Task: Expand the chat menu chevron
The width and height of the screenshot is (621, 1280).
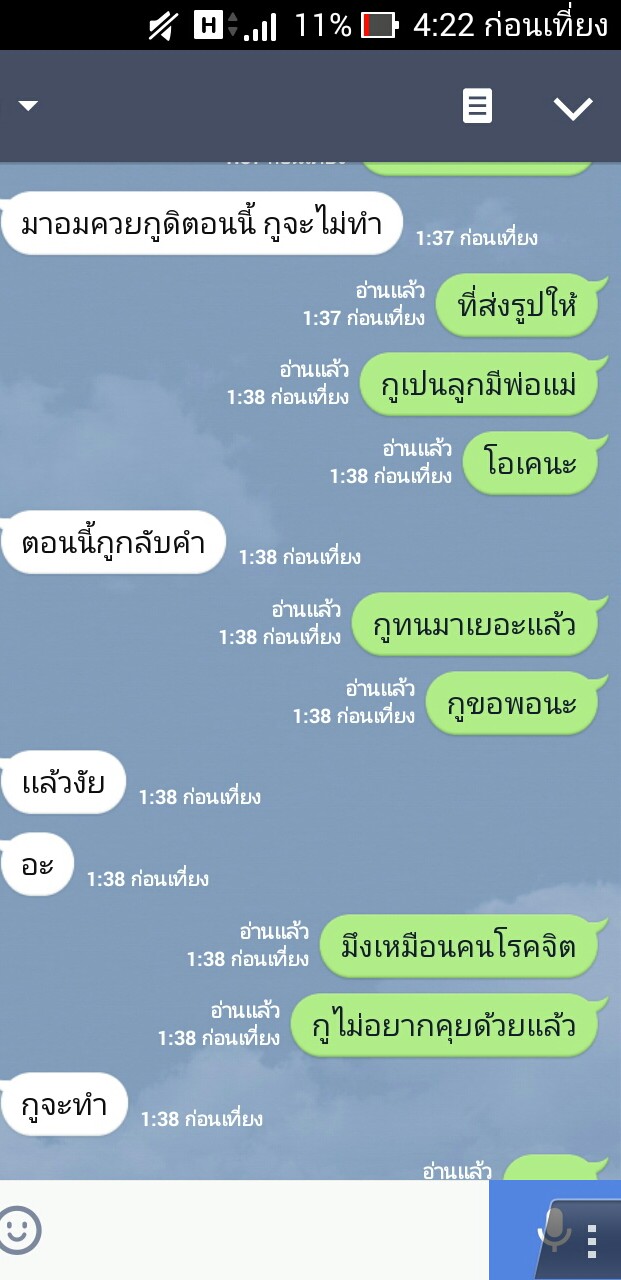Action: pyautogui.click(x=573, y=108)
